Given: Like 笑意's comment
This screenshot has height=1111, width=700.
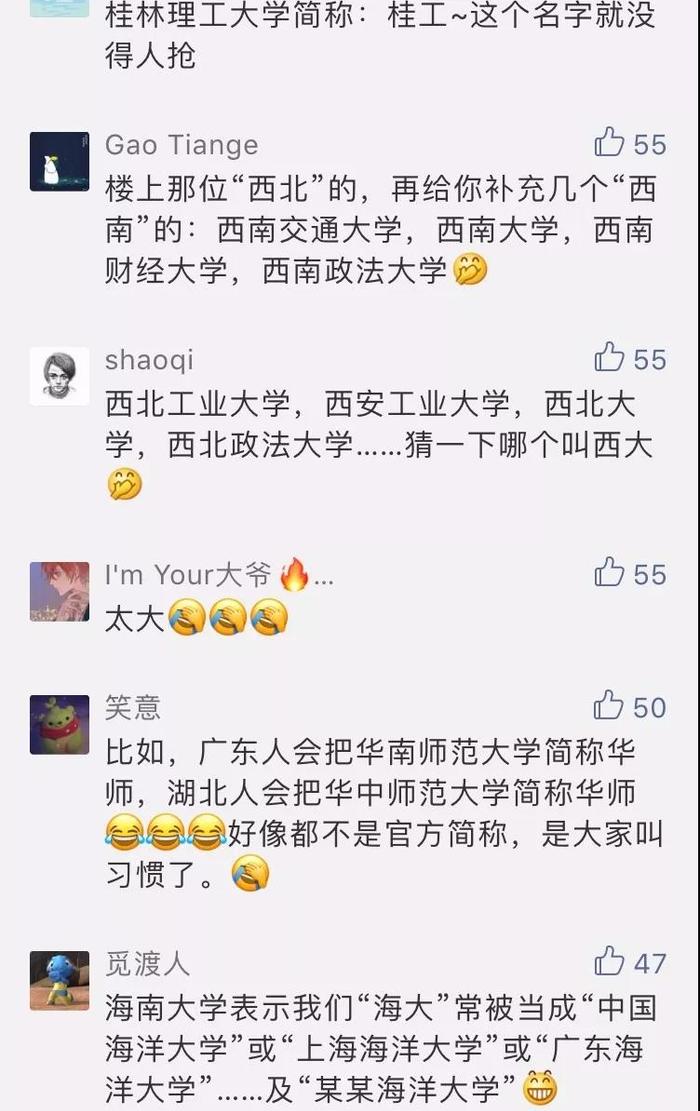Looking at the screenshot, I should [x=610, y=706].
